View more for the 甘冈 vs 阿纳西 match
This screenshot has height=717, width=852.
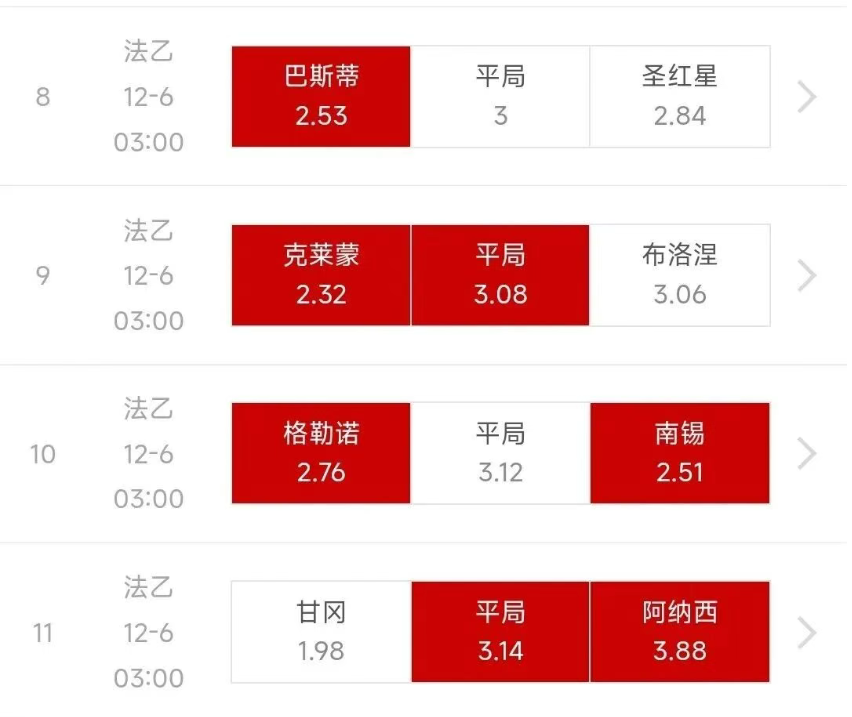coord(807,632)
